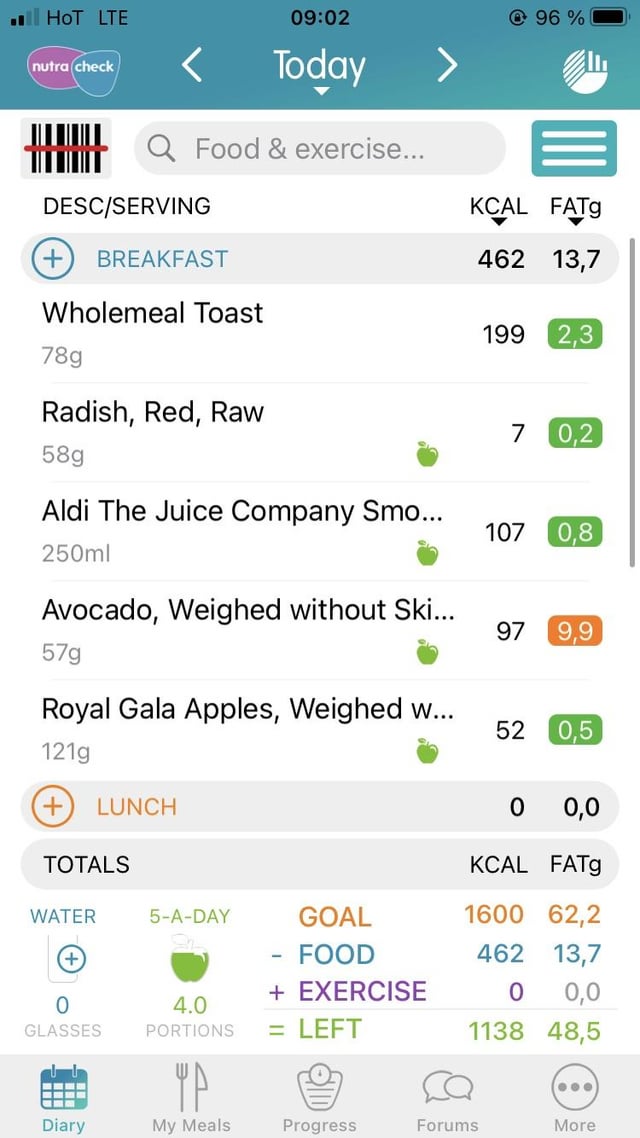Add food to Breakfast
The height and width of the screenshot is (1138, 640).
(53, 259)
